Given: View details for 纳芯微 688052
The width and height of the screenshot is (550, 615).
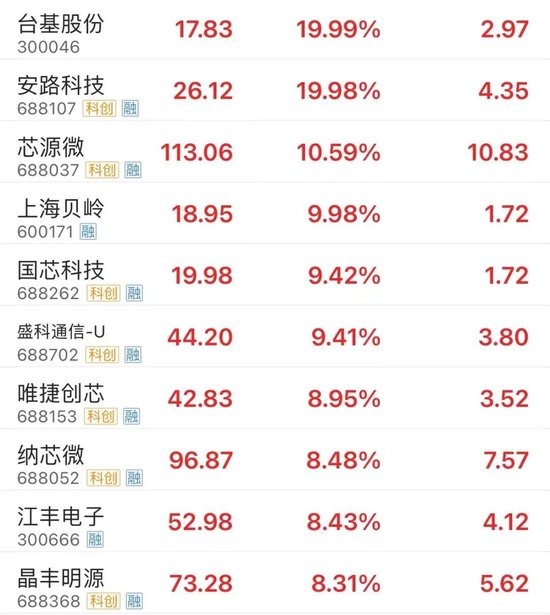Looking at the screenshot, I should tap(275, 460).
